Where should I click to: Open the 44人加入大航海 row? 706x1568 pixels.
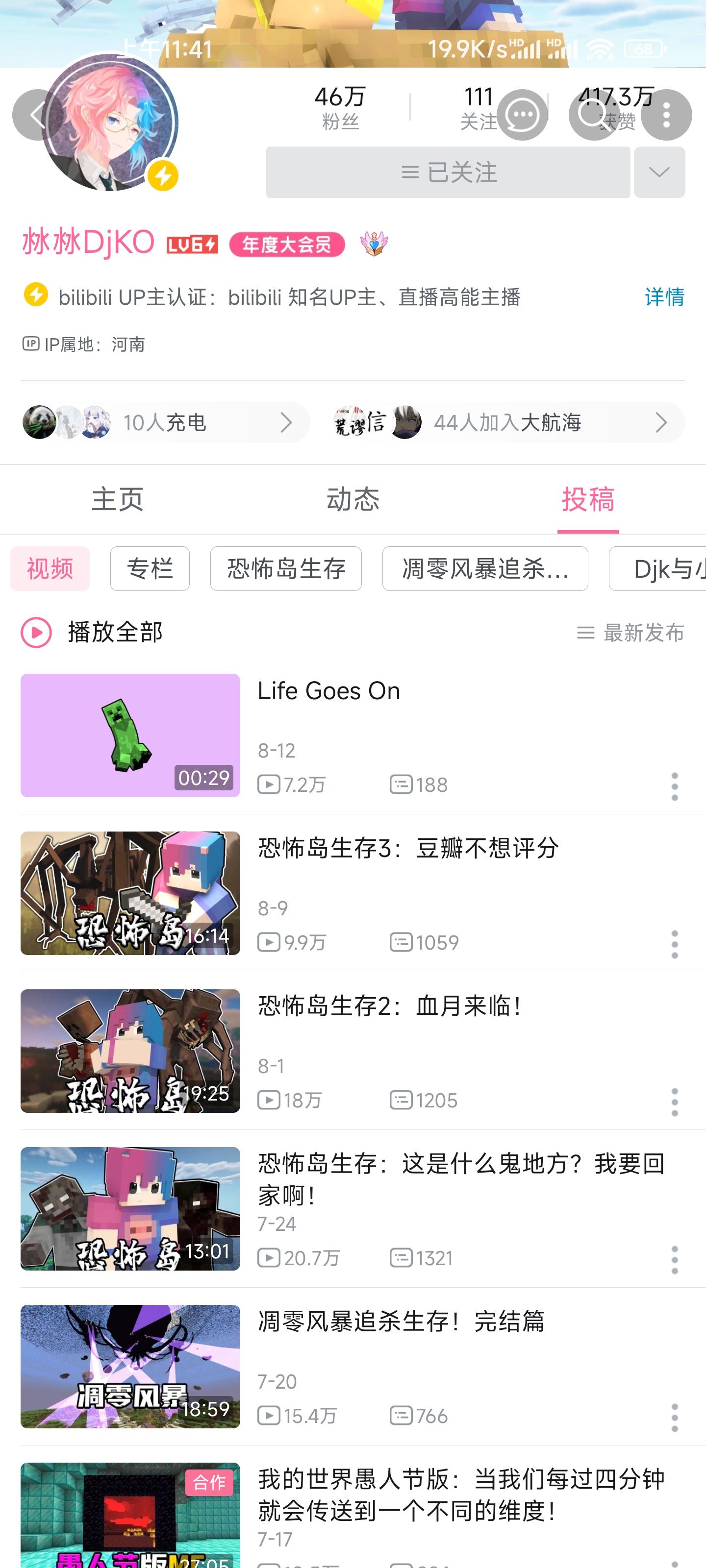[x=507, y=422]
